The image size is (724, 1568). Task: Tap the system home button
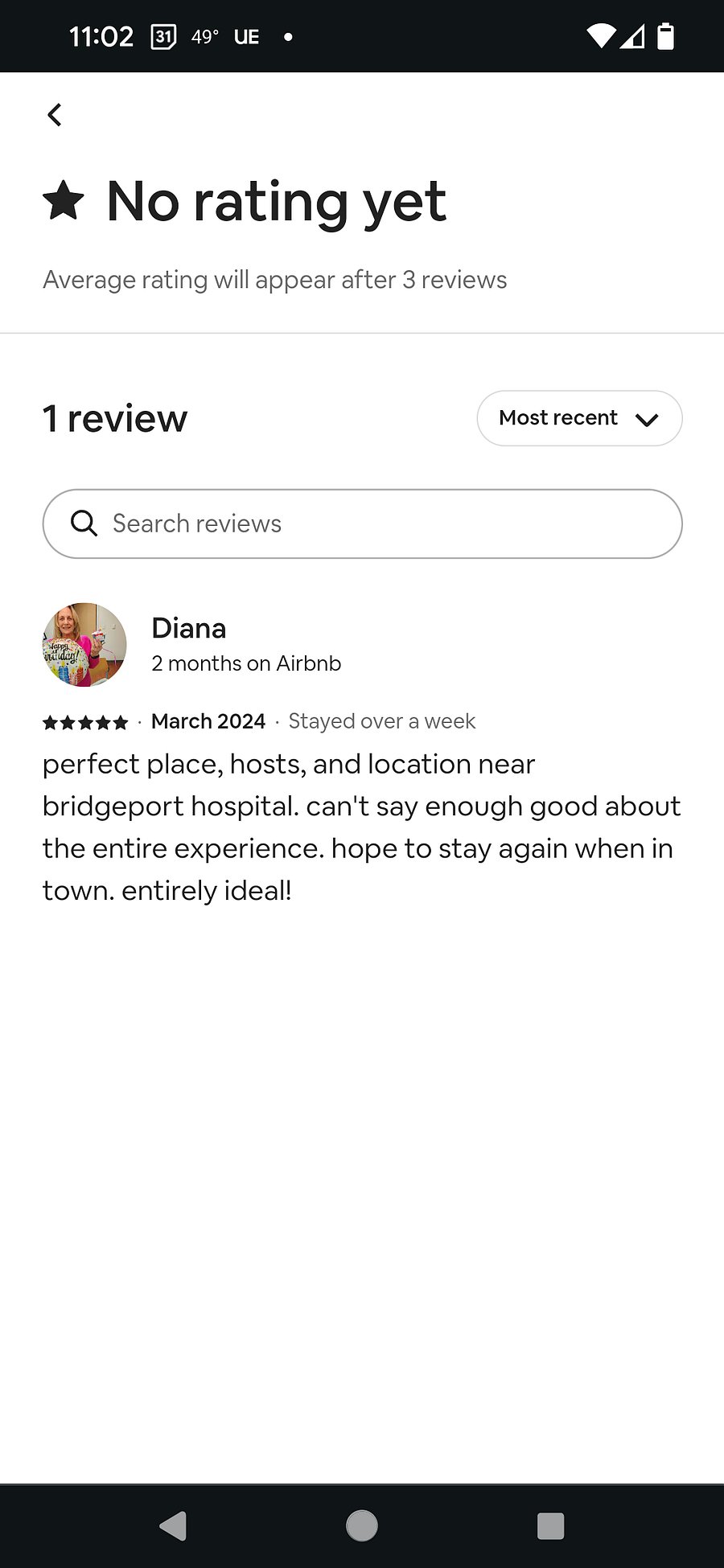362,1525
